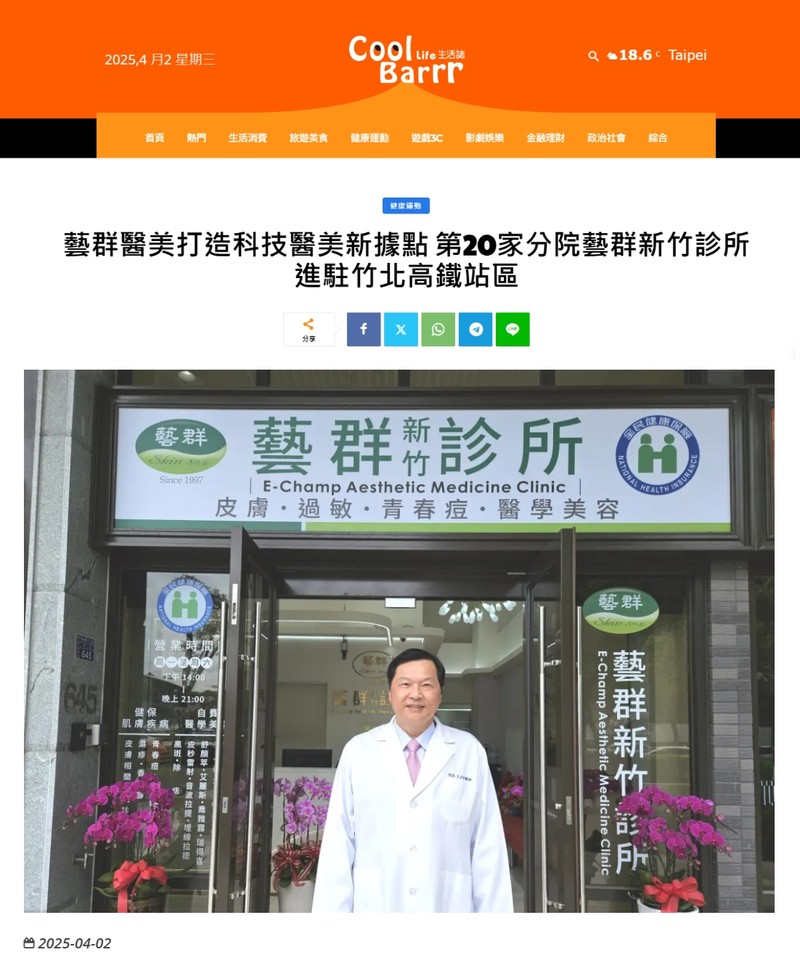Viewport: 800px width, 976px height.
Task: Go to the 首頁 home tab
Action: pos(154,138)
